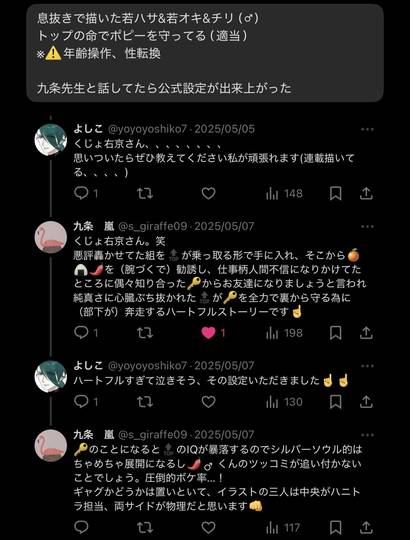Viewport: 410px width, 540px height.
Task: Like よしこ's ハートフルすぎて泣きそう tweet
Action: (x=208, y=402)
